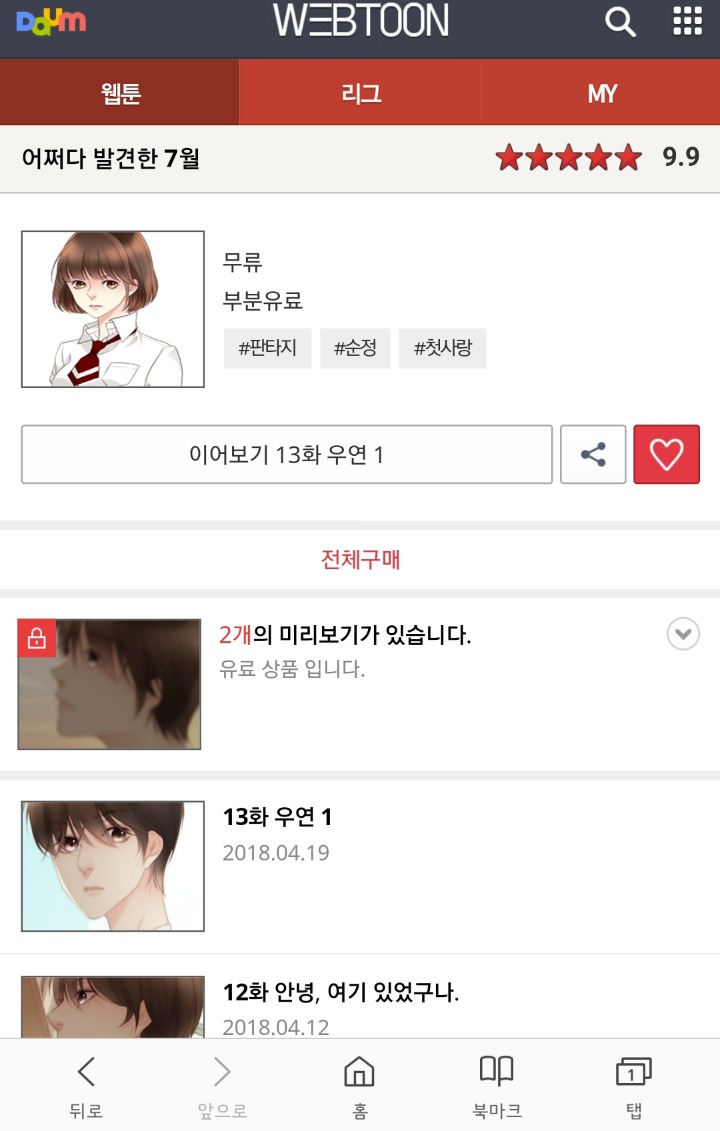Continue reading 13화 우연 1
Image resolution: width=720 pixels, height=1131 pixels.
click(287, 455)
